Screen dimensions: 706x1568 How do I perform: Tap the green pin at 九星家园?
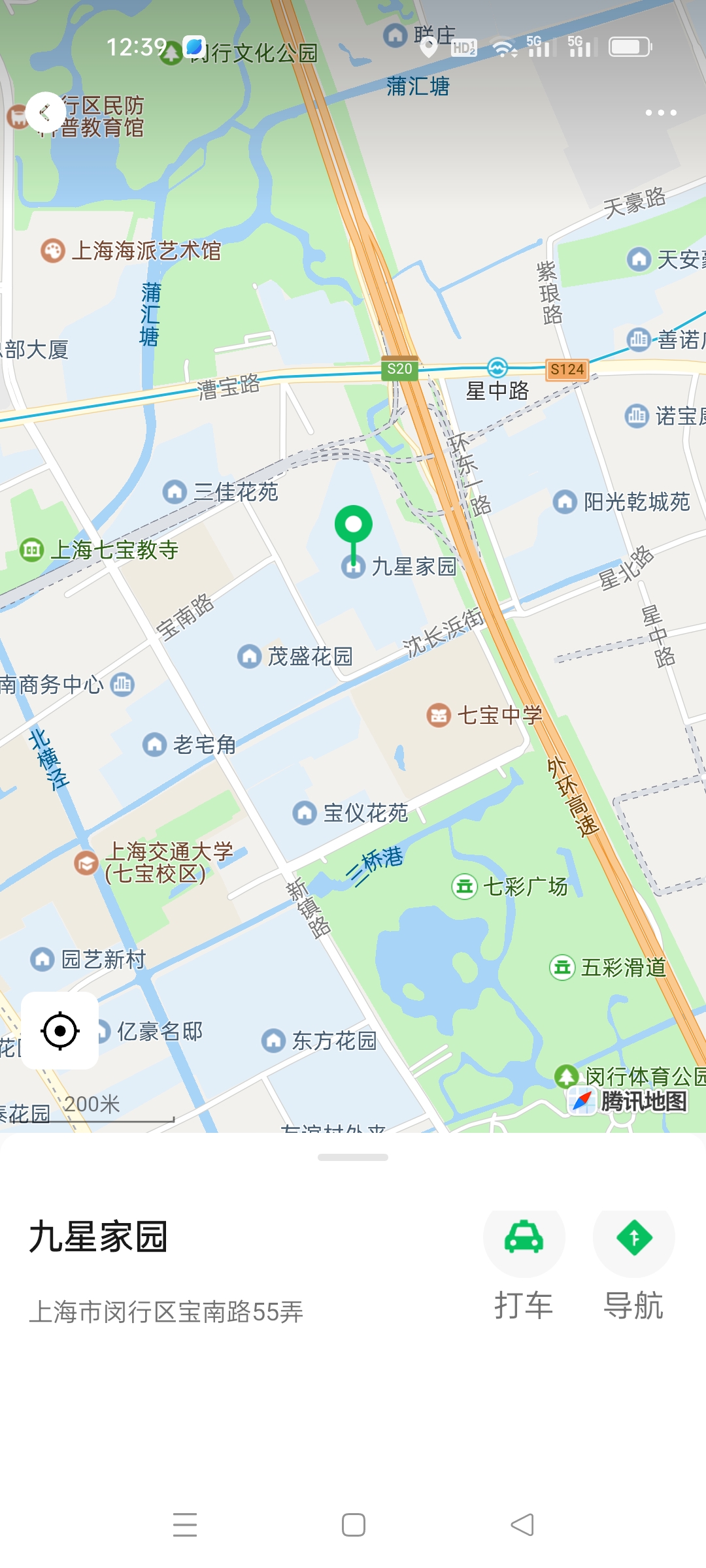354,526
